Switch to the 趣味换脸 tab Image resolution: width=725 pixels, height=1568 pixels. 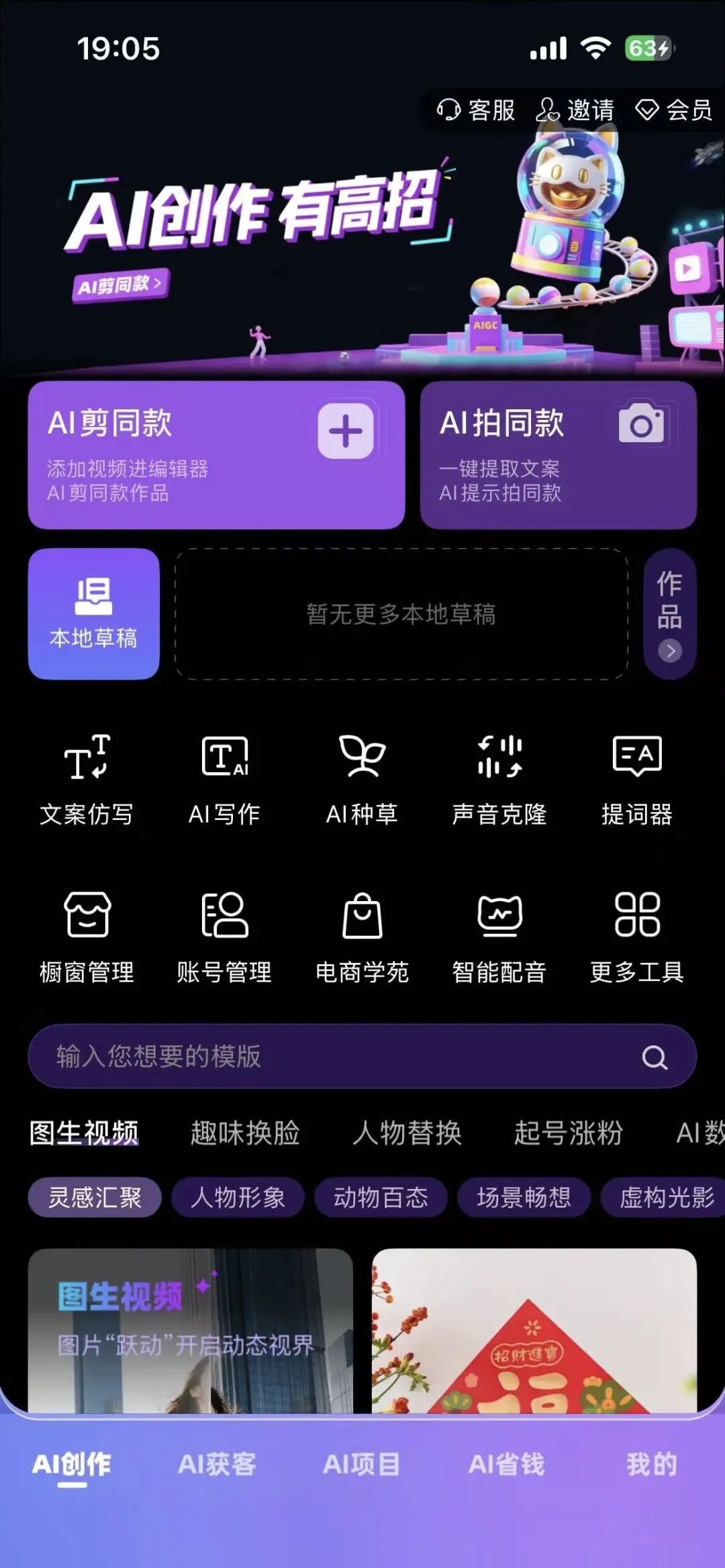tap(245, 1133)
